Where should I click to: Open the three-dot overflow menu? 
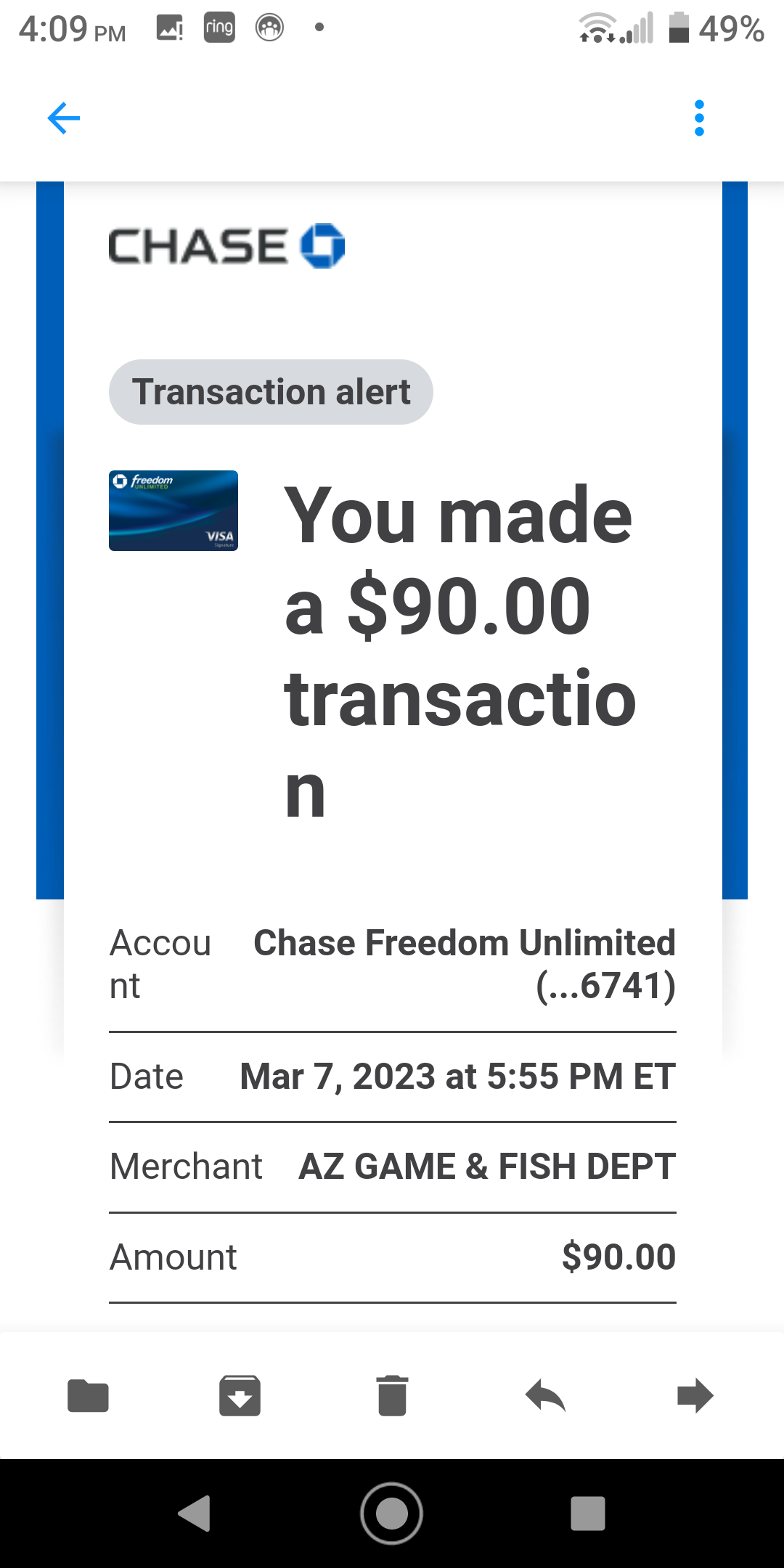click(x=699, y=118)
